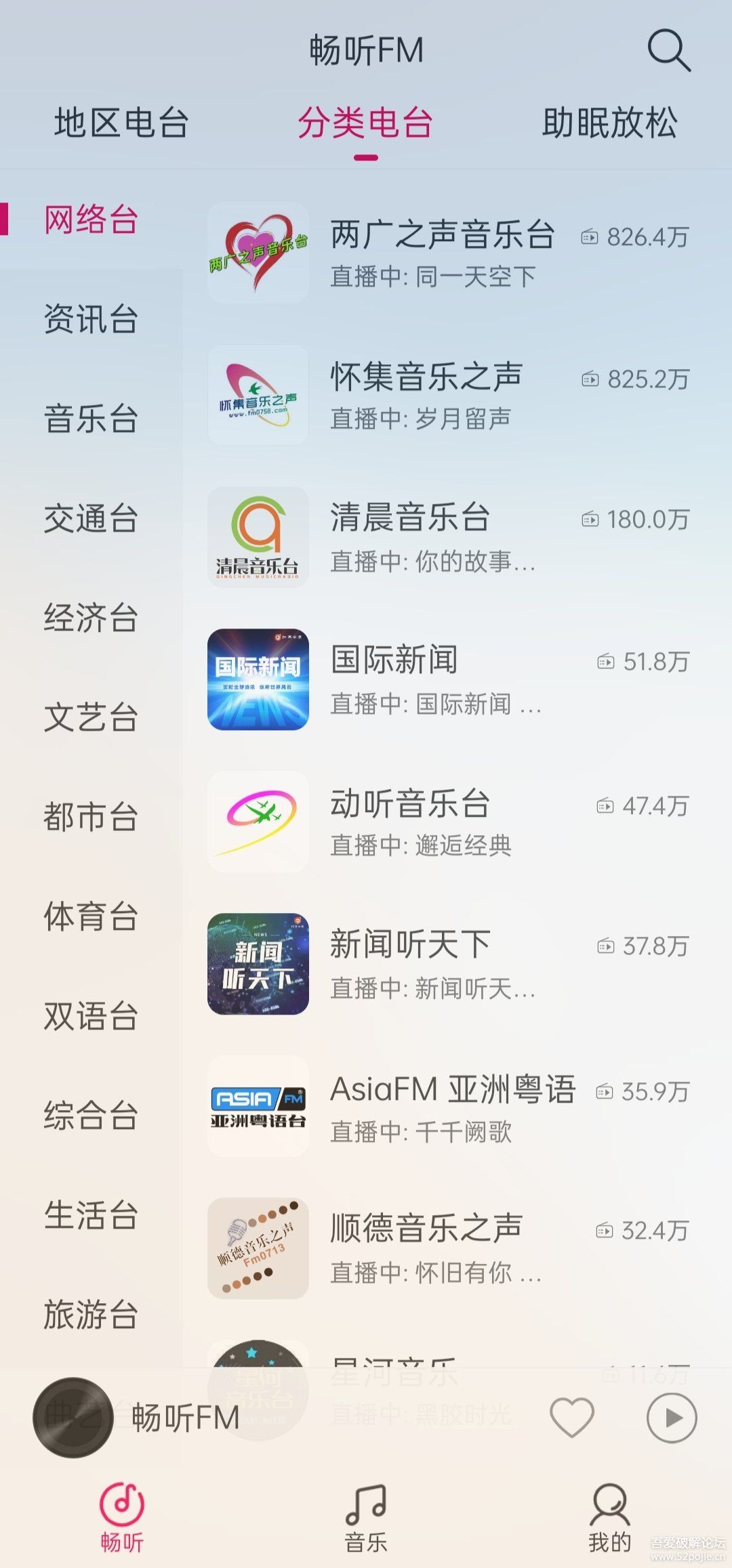Open the search magnifier icon
Image resolution: width=732 pixels, height=1568 pixels.
click(668, 50)
